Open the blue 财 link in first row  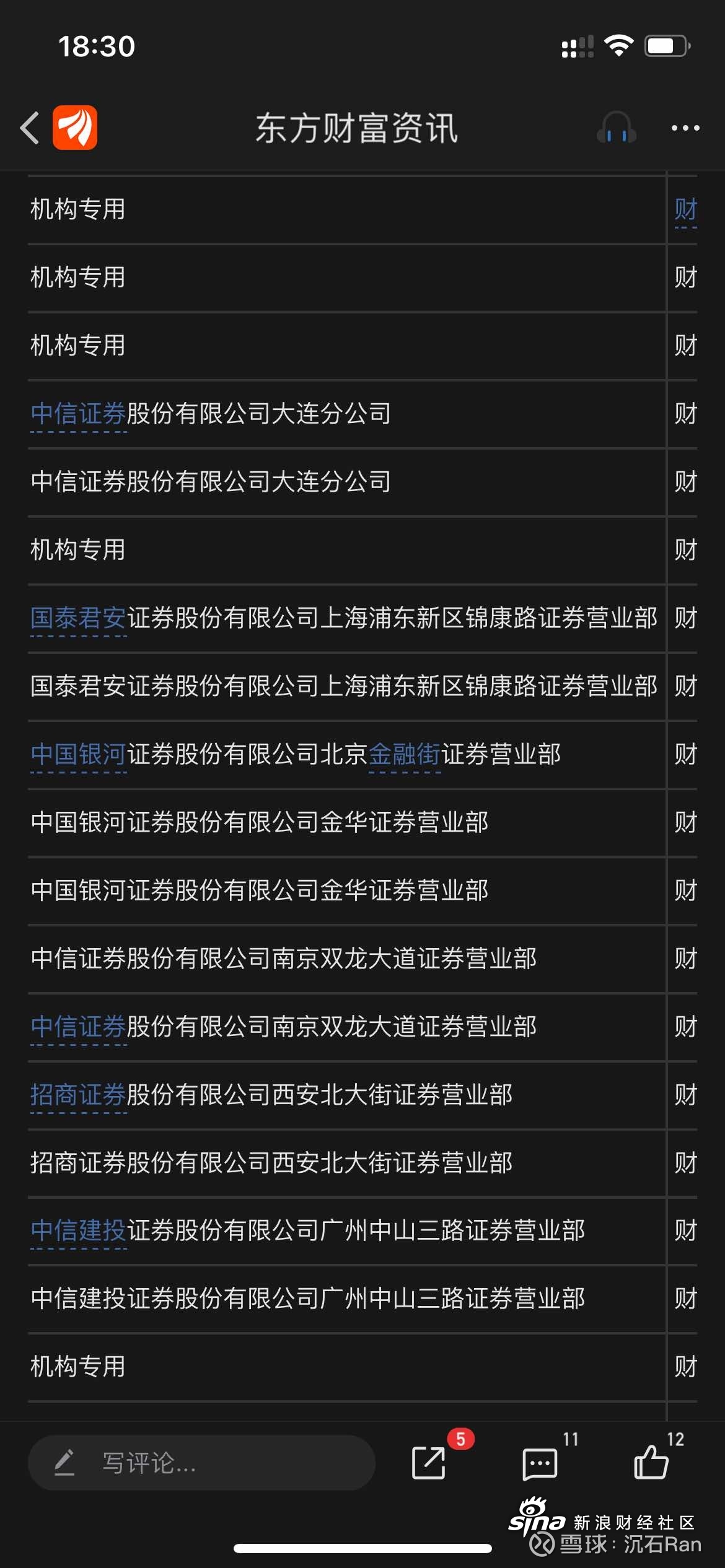click(x=685, y=209)
